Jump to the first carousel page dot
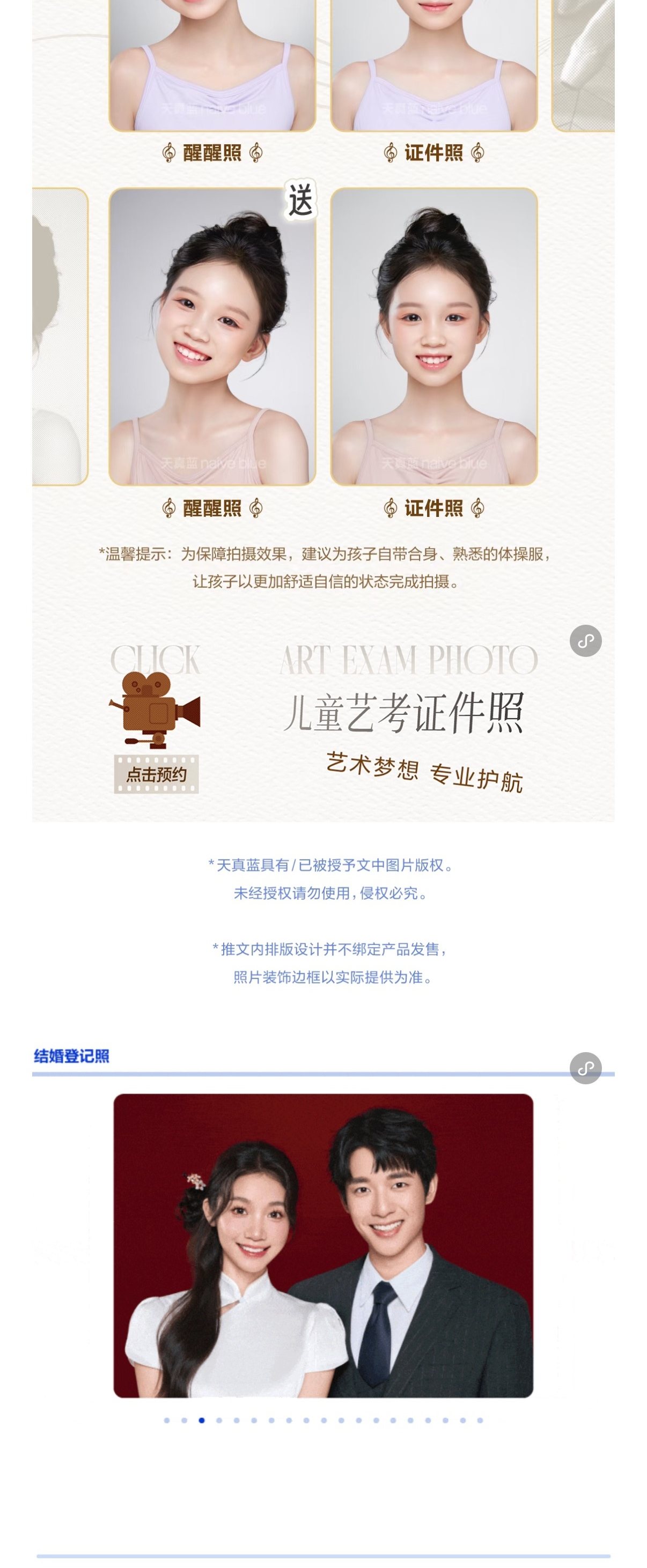Image resolution: width=647 pixels, height=1568 pixels. 167,1420
